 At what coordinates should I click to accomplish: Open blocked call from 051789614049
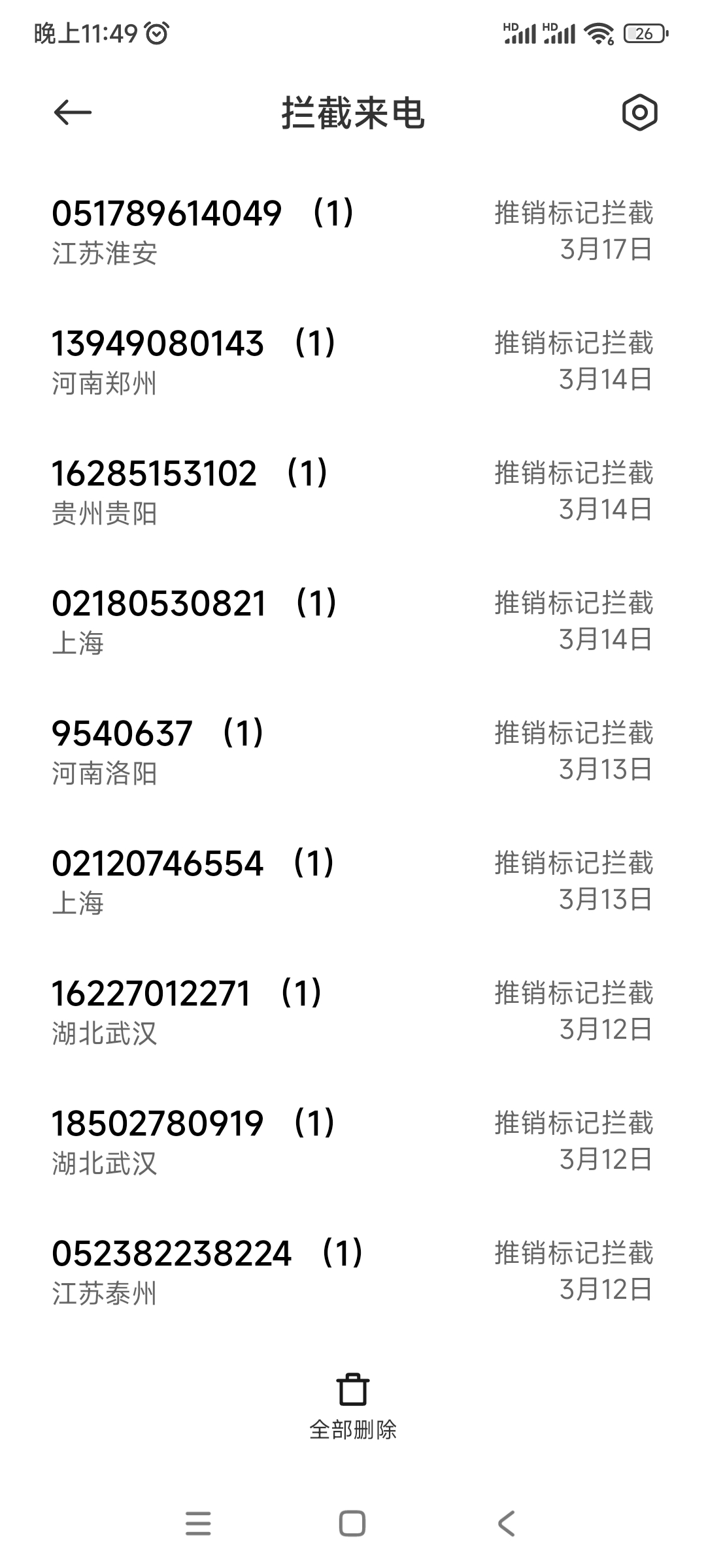coord(353,231)
